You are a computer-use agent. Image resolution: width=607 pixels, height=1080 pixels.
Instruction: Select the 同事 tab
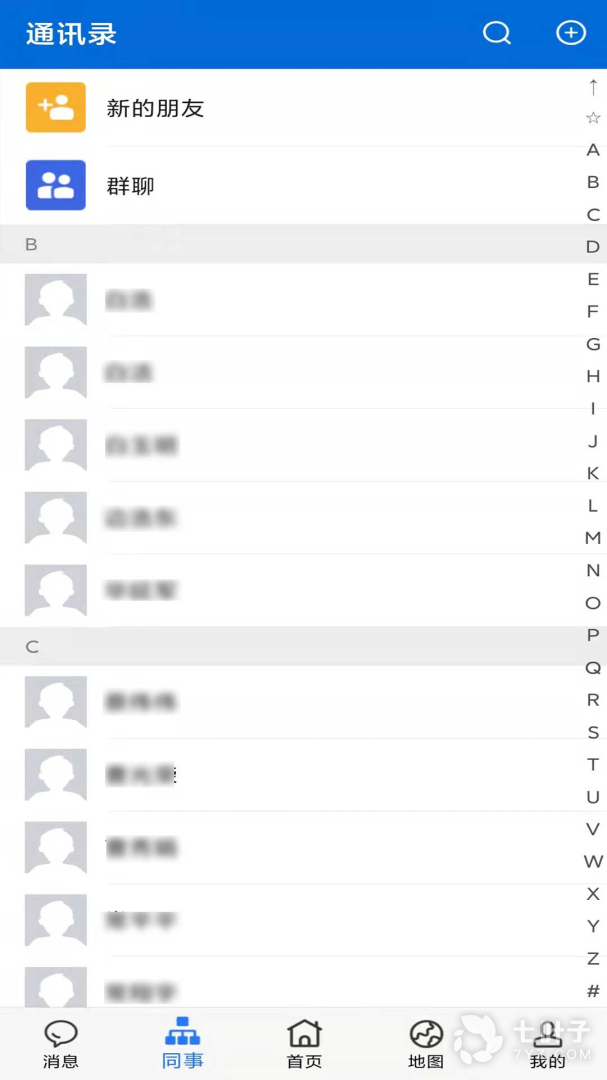point(182,1045)
